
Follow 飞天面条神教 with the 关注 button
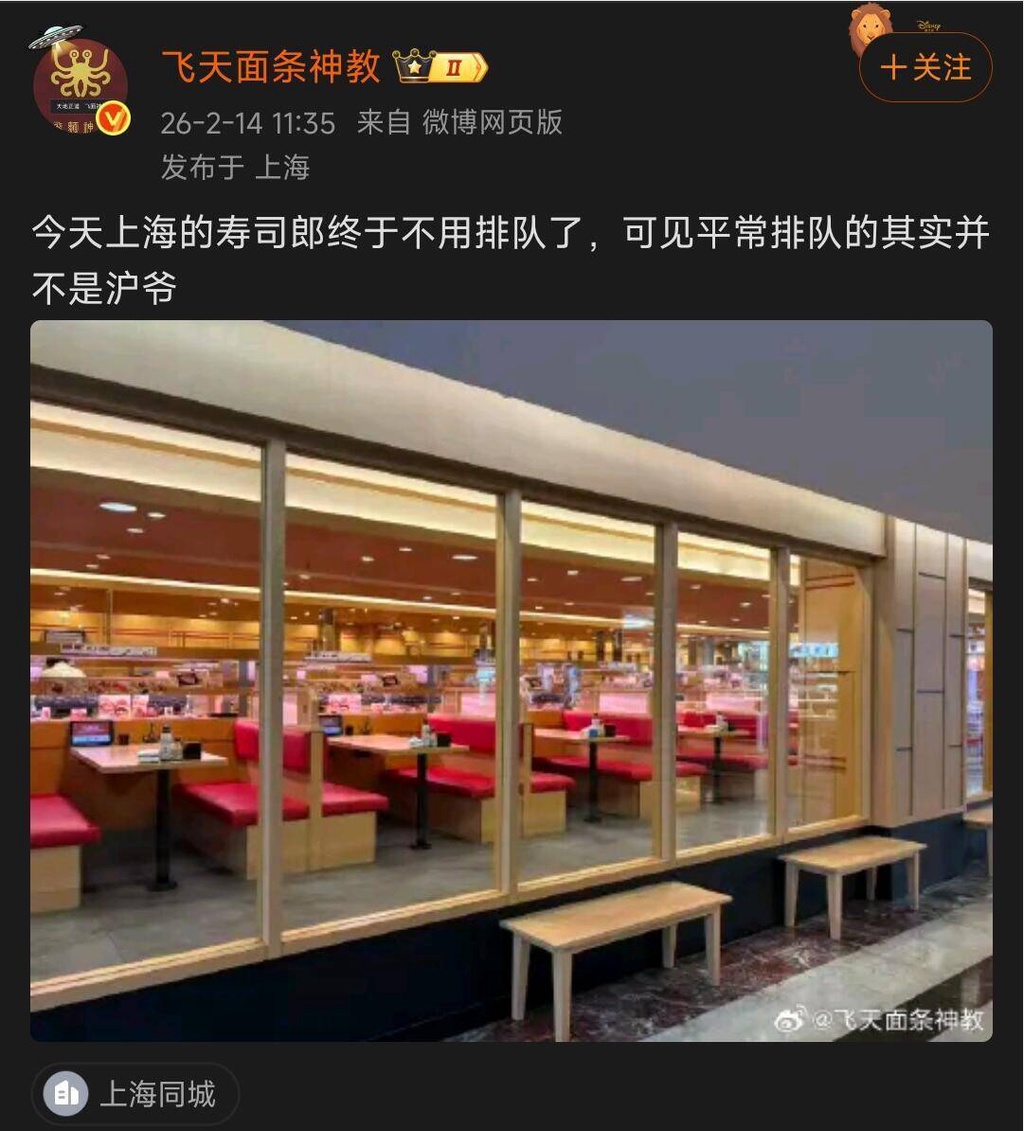point(926,68)
